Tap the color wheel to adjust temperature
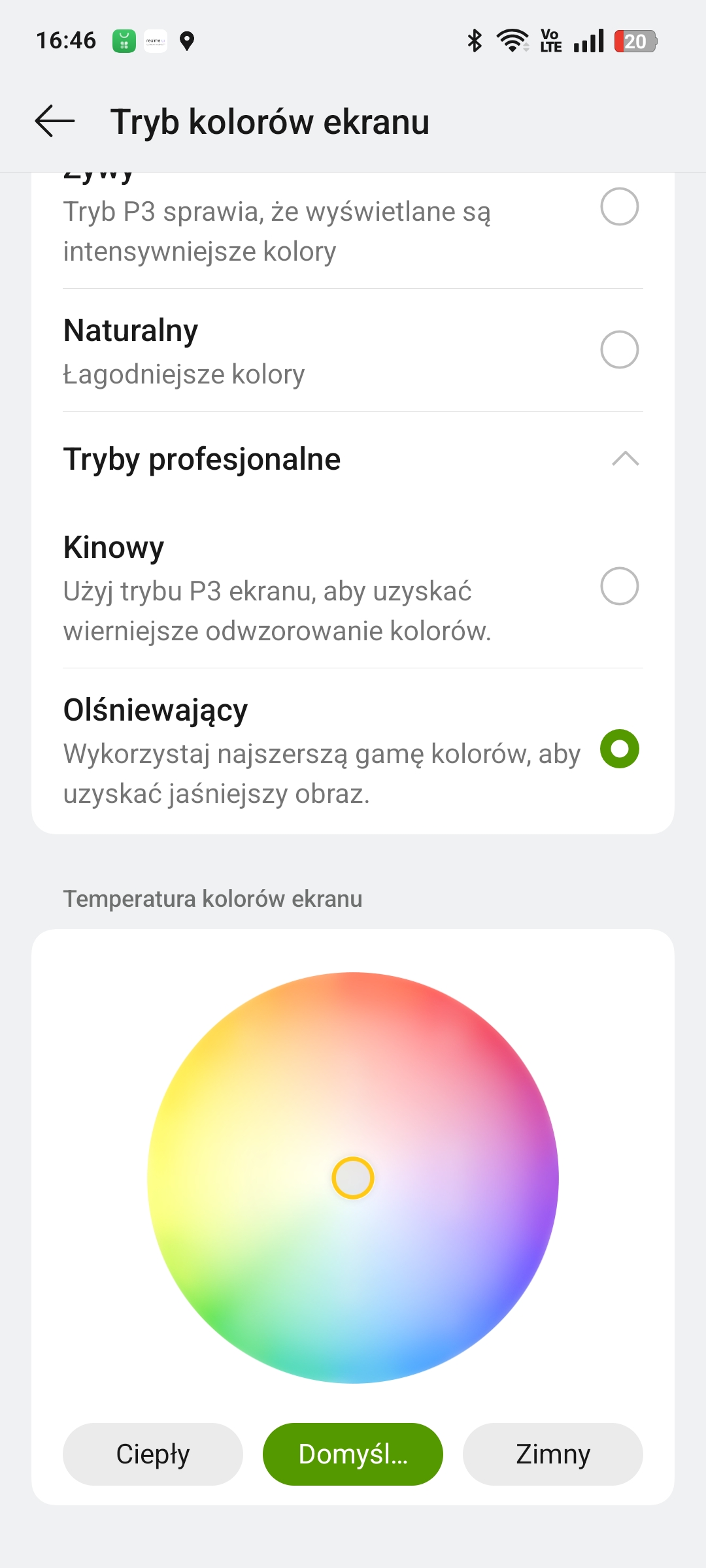 [x=353, y=1178]
